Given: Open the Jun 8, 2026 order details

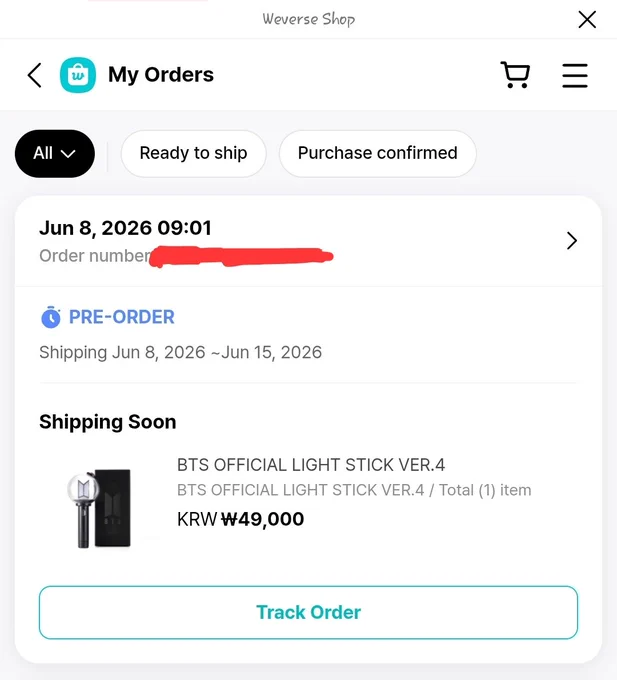Looking at the screenshot, I should tap(308, 241).
